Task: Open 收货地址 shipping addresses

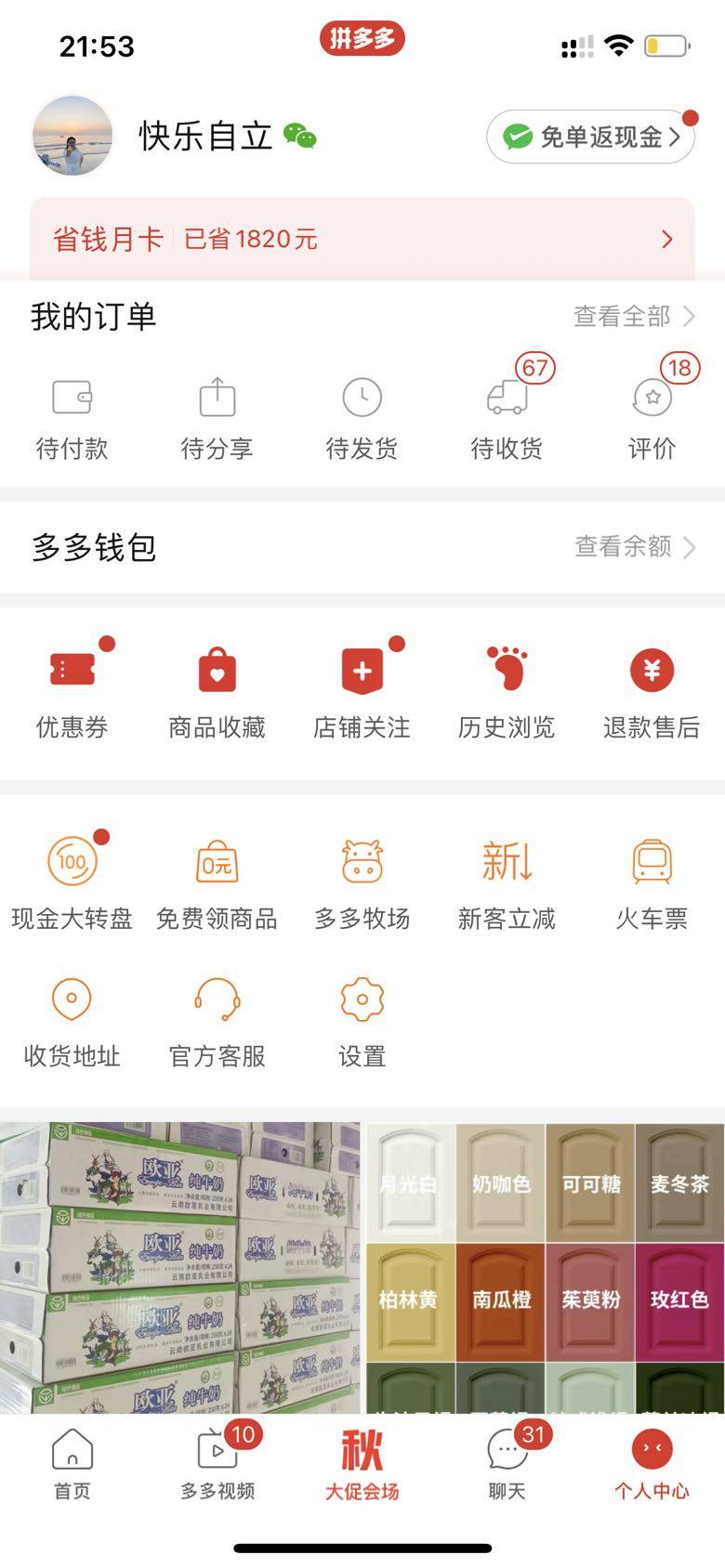Action: 72,1021
